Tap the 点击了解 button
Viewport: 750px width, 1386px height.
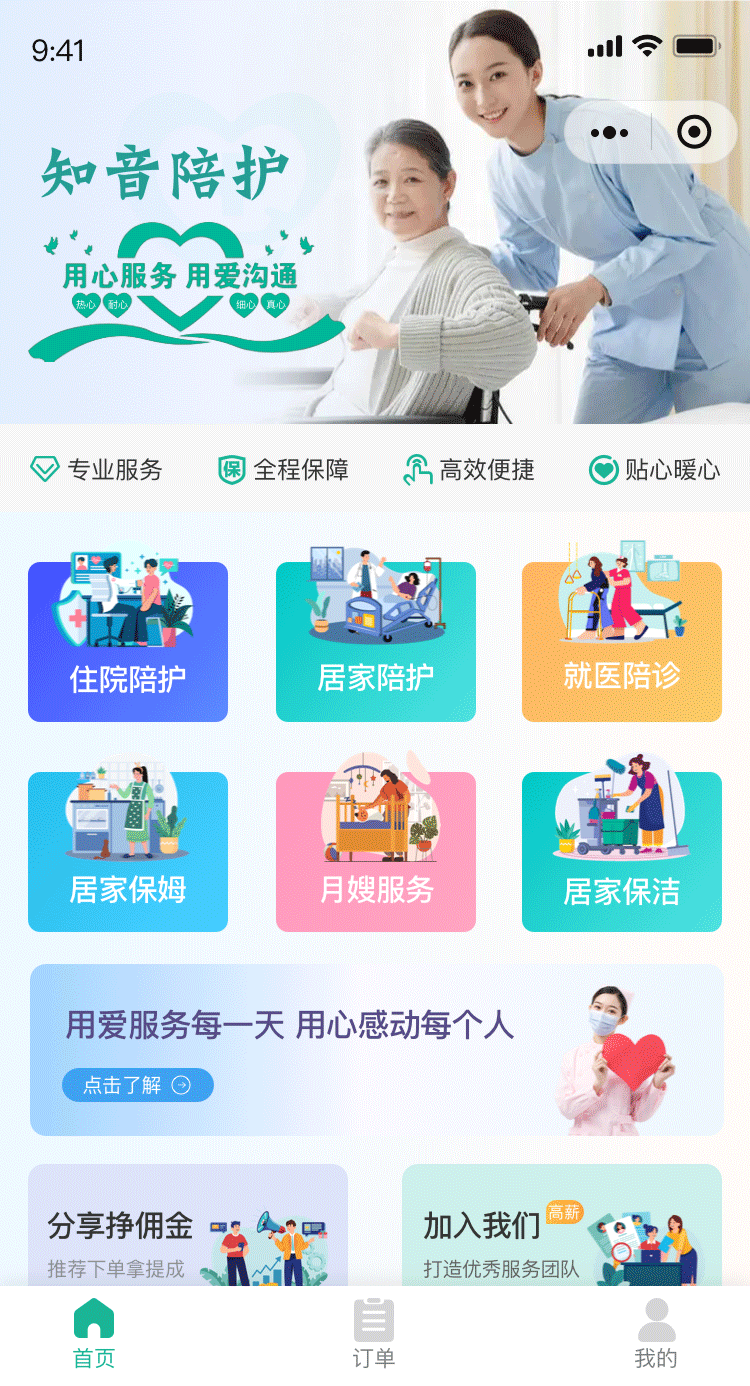pyautogui.click(x=138, y=1085)
